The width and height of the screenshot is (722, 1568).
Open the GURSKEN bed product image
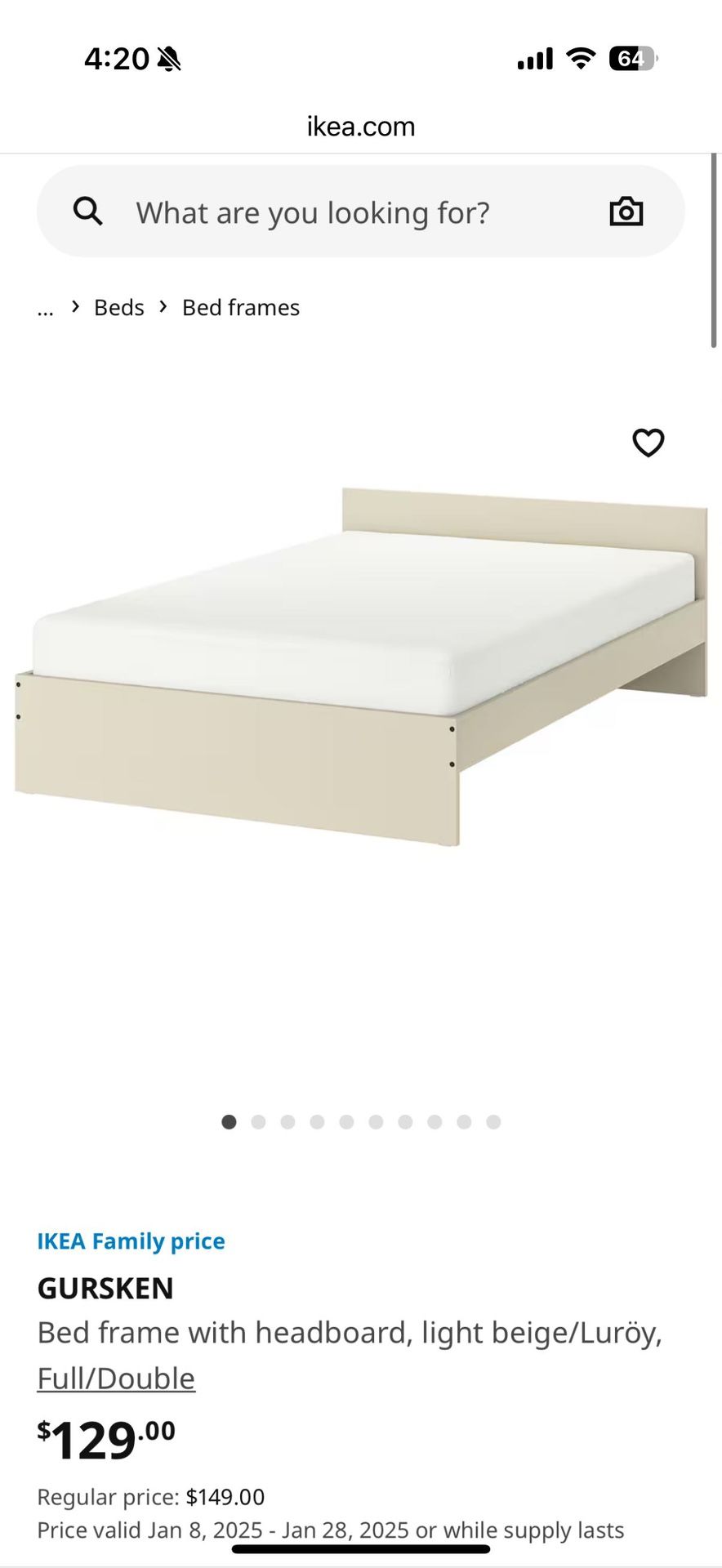coord(361,666)
